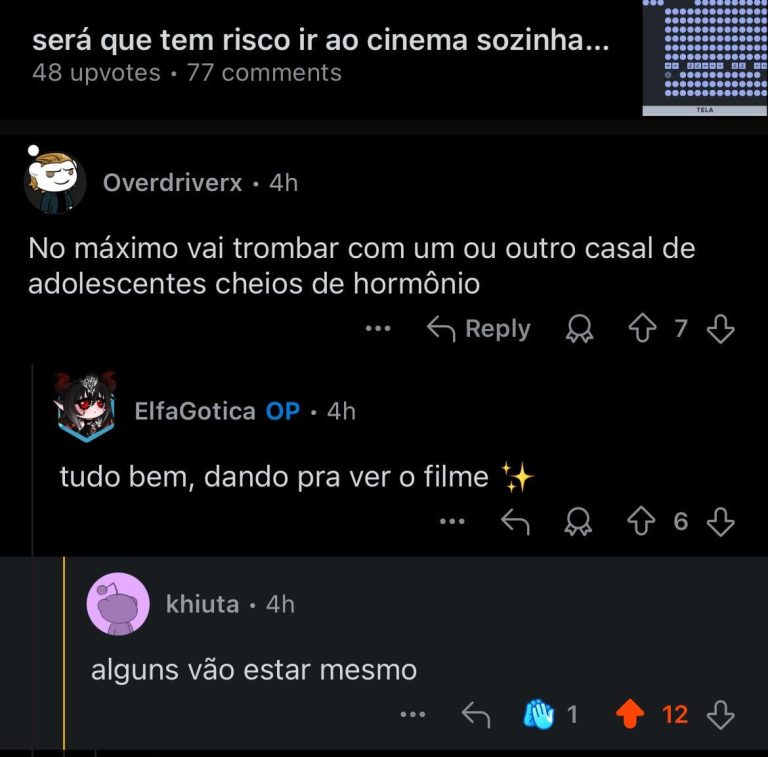Give an award to Overdriverx's comment
The image size is (768, 757).
[577, 329]
